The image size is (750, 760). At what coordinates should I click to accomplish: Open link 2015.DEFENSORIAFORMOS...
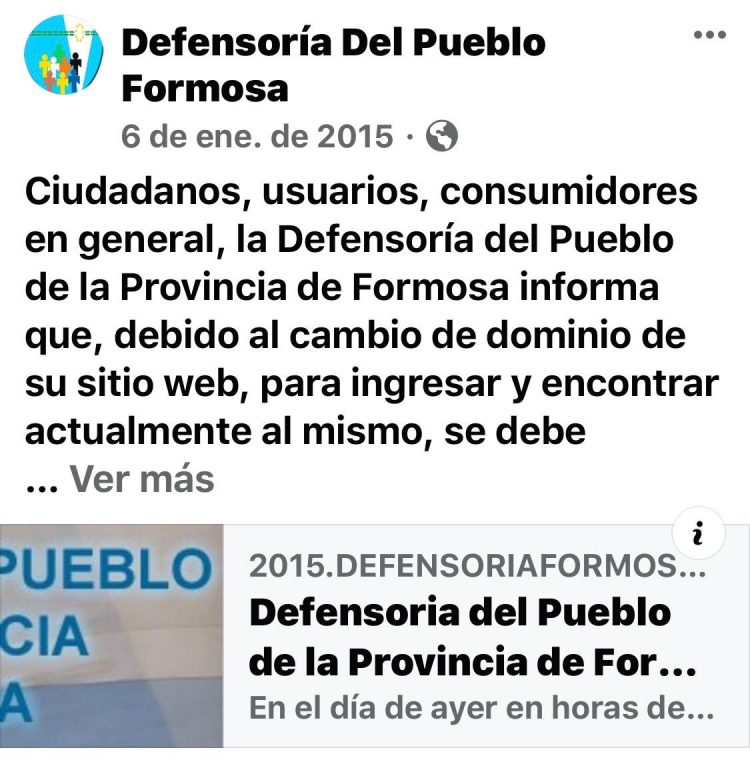pos(470,566)
